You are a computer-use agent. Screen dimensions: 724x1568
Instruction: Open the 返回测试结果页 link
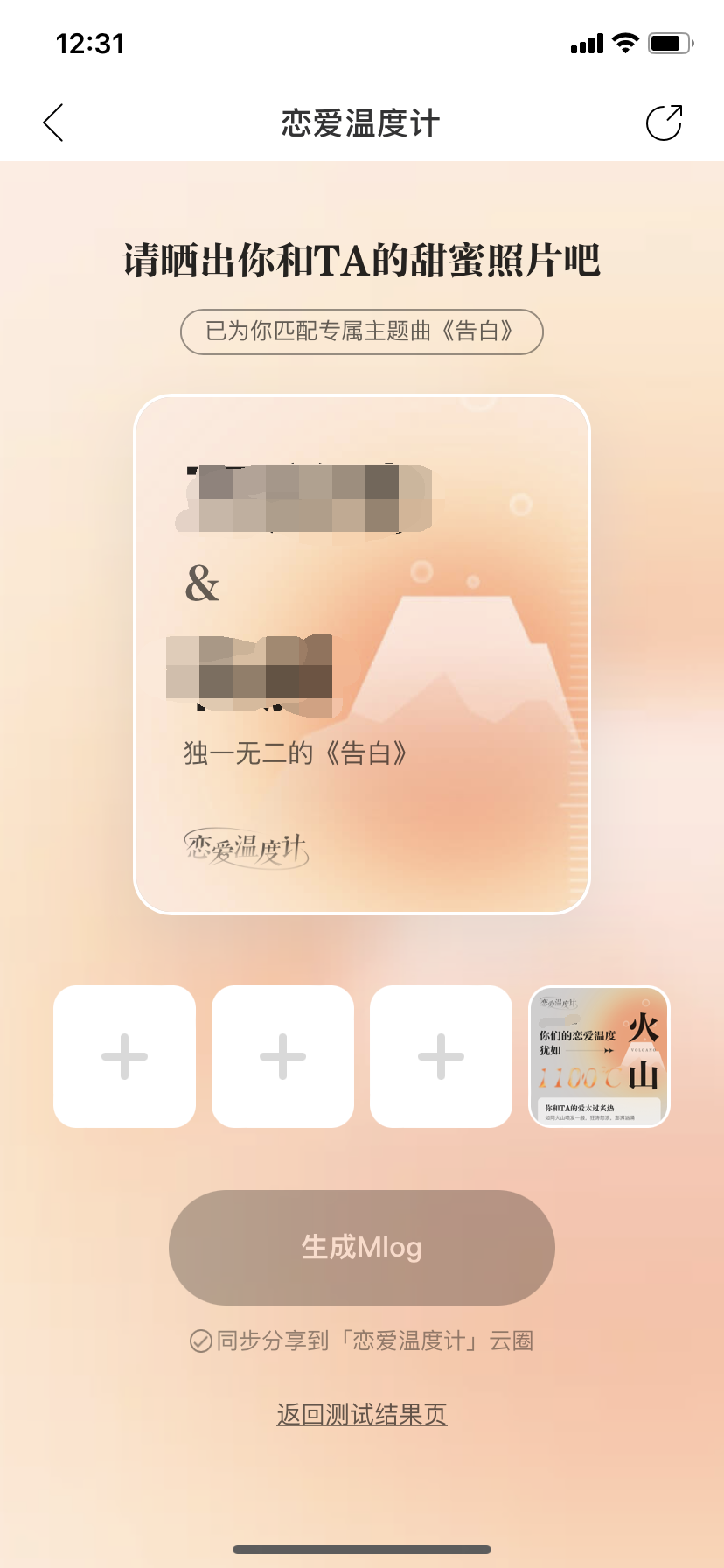point(362,1414)
